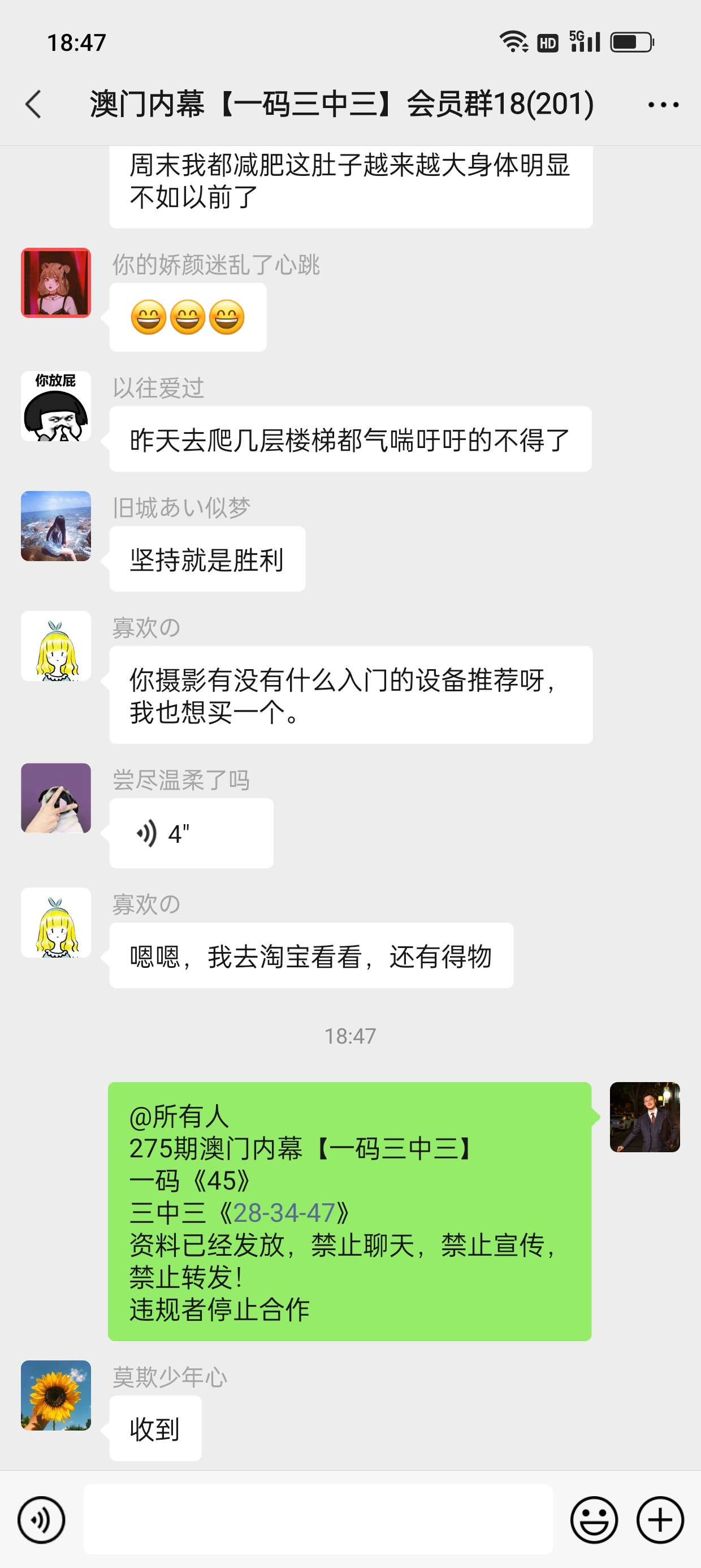Go back from the group chat

coord(34,104)
